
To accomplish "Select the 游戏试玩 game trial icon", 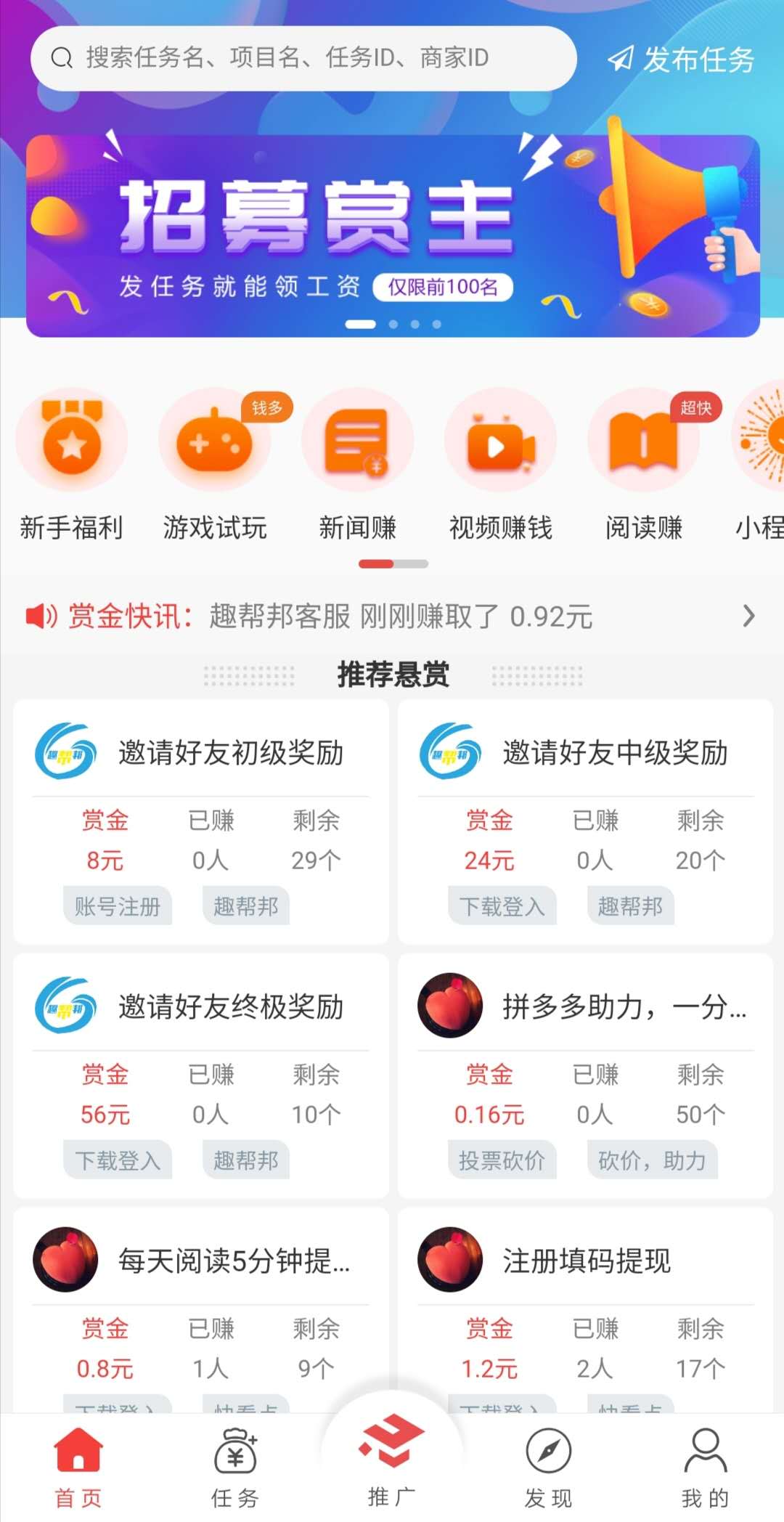I will (214, 439).
